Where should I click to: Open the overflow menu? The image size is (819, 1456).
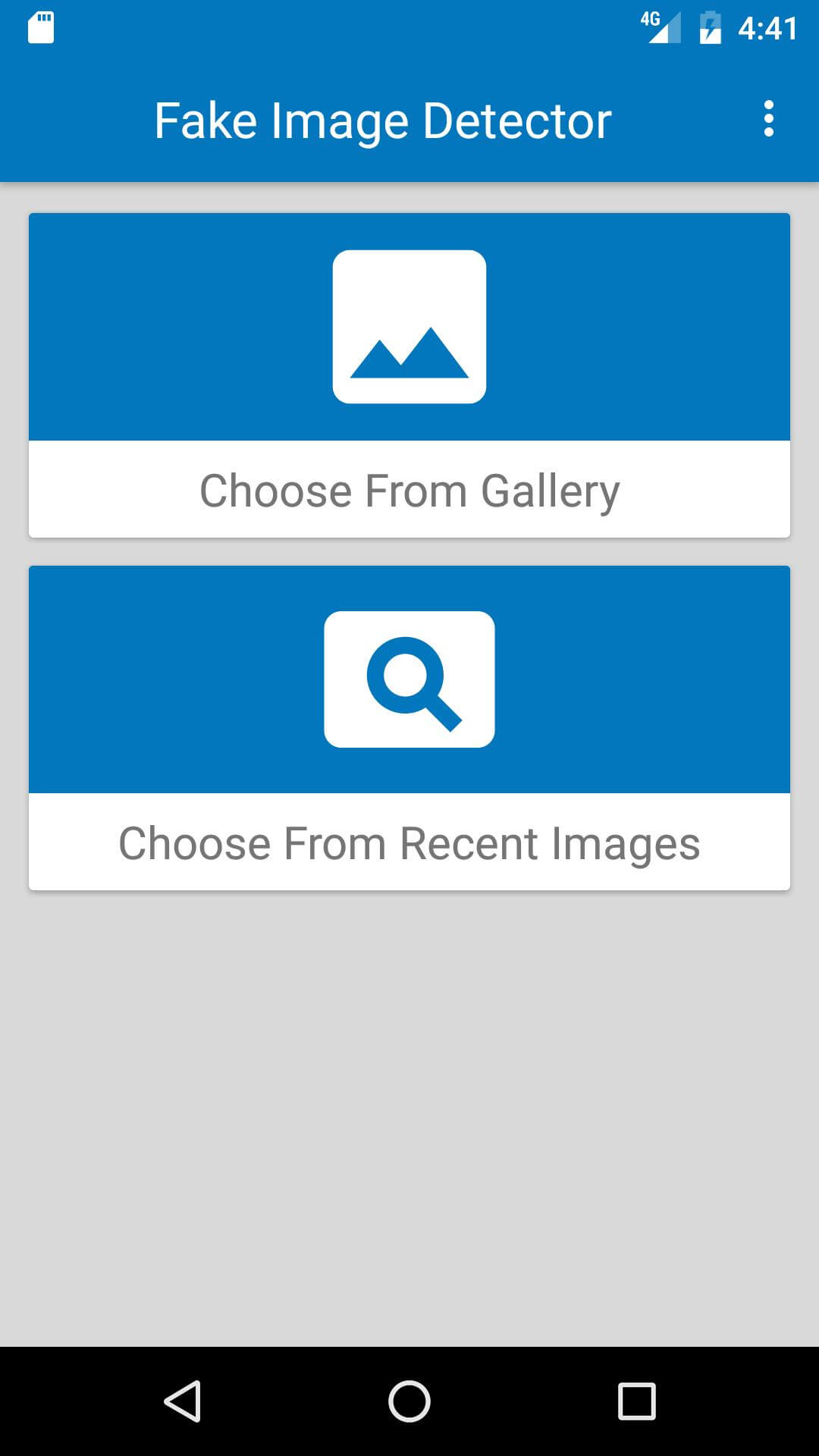[768, 119]
